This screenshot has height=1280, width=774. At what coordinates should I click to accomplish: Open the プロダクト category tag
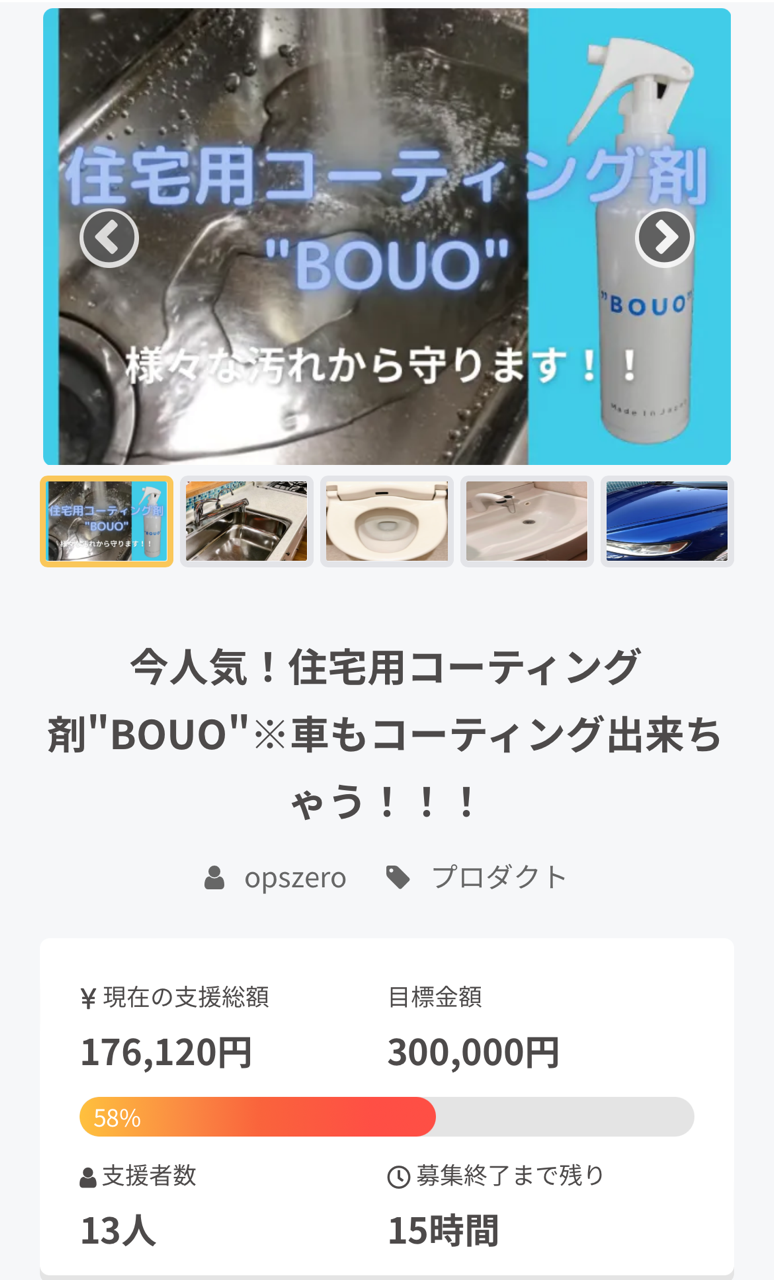(x=498, y=878)
